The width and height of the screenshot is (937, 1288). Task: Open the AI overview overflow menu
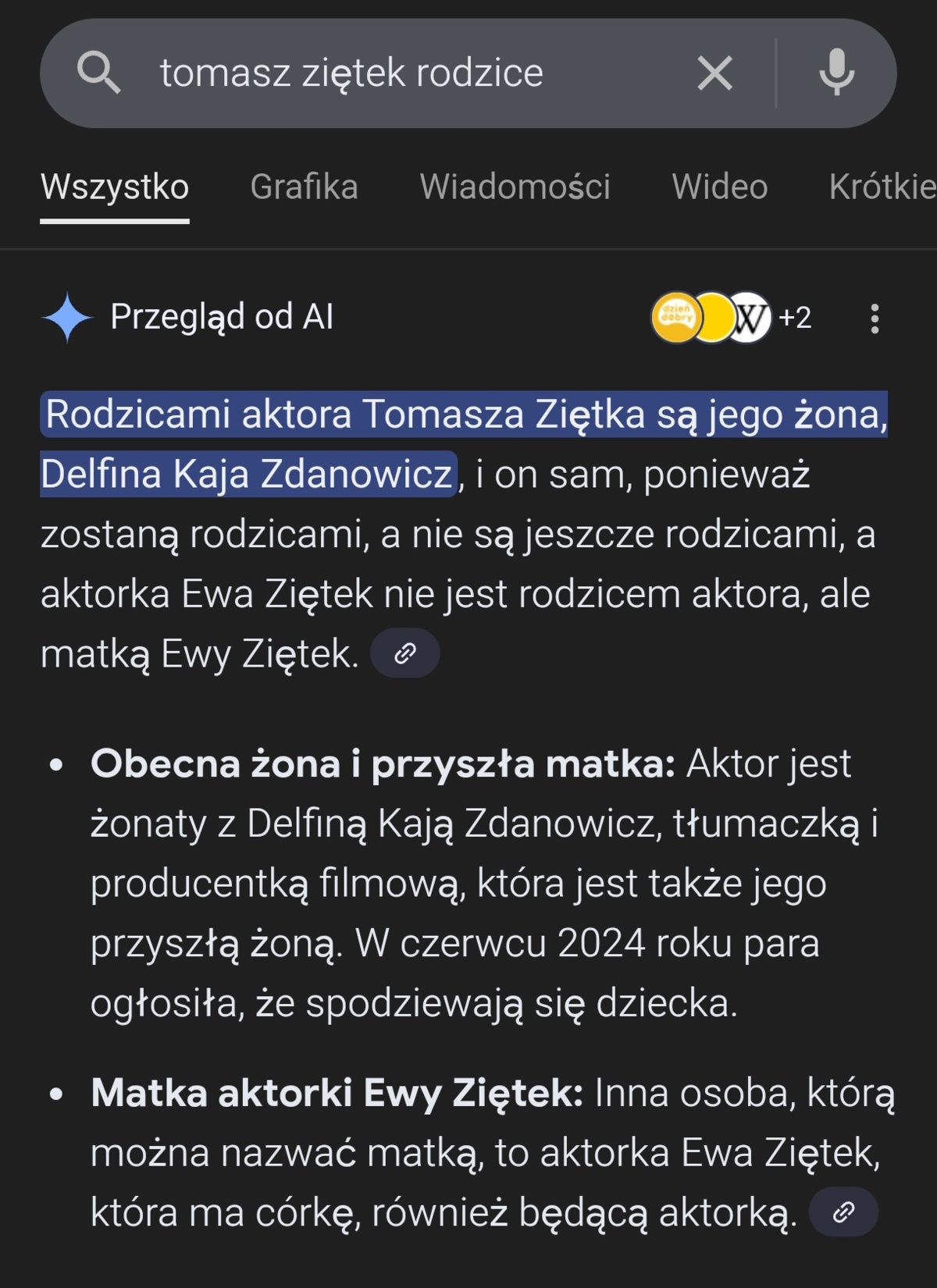(875, 318)
